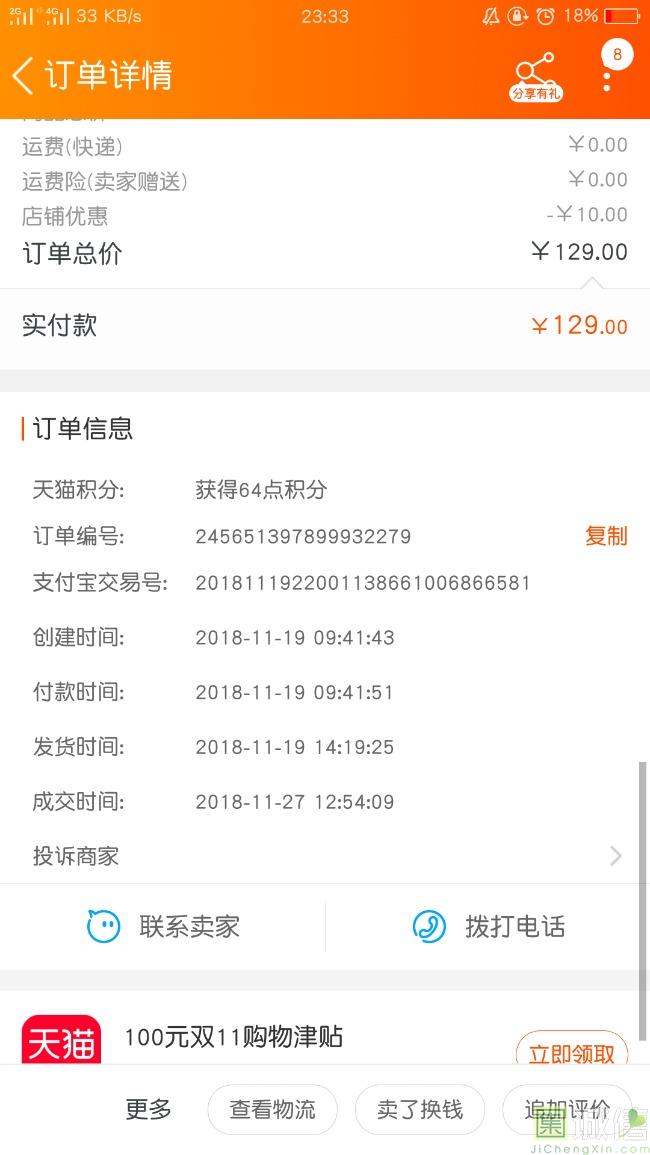Claim the coupon with 立即领取
650x1155 pixels.
[x=572, y=1053]
